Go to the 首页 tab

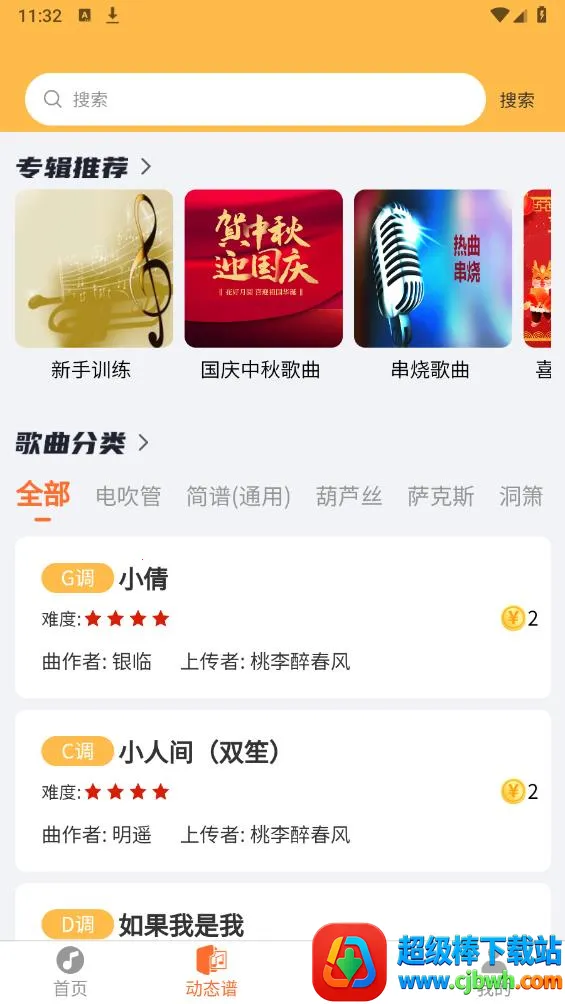70,972
